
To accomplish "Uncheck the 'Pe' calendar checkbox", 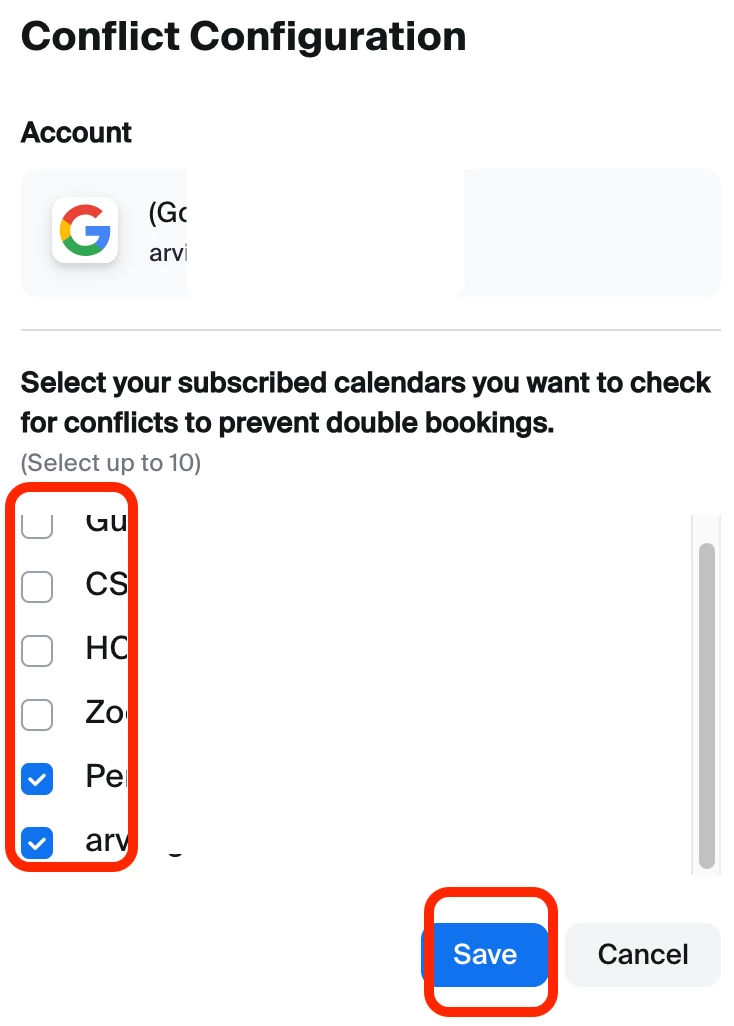I will coord(37,779).
